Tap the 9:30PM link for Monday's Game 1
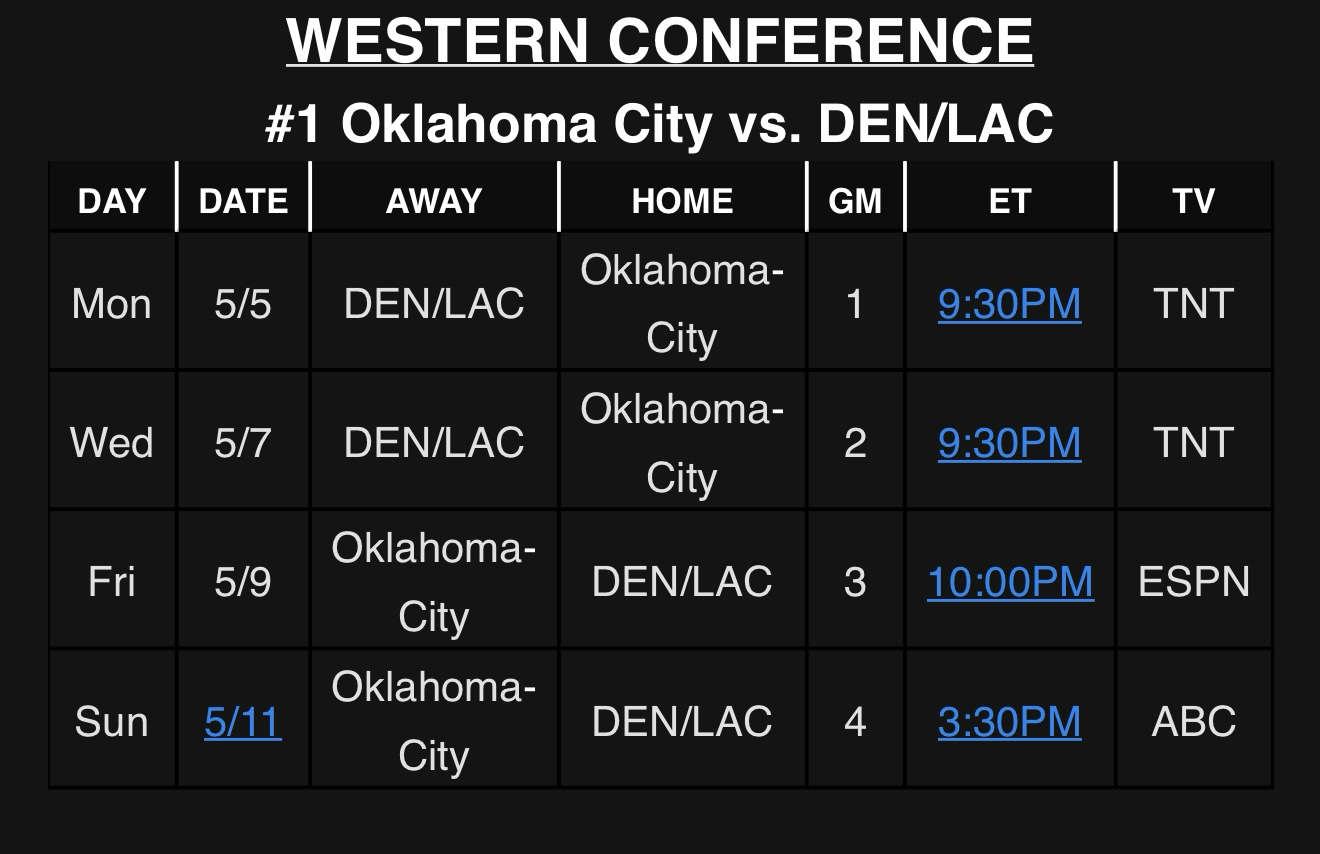Screen dimensions: 1320x854 click(1009, 304)
